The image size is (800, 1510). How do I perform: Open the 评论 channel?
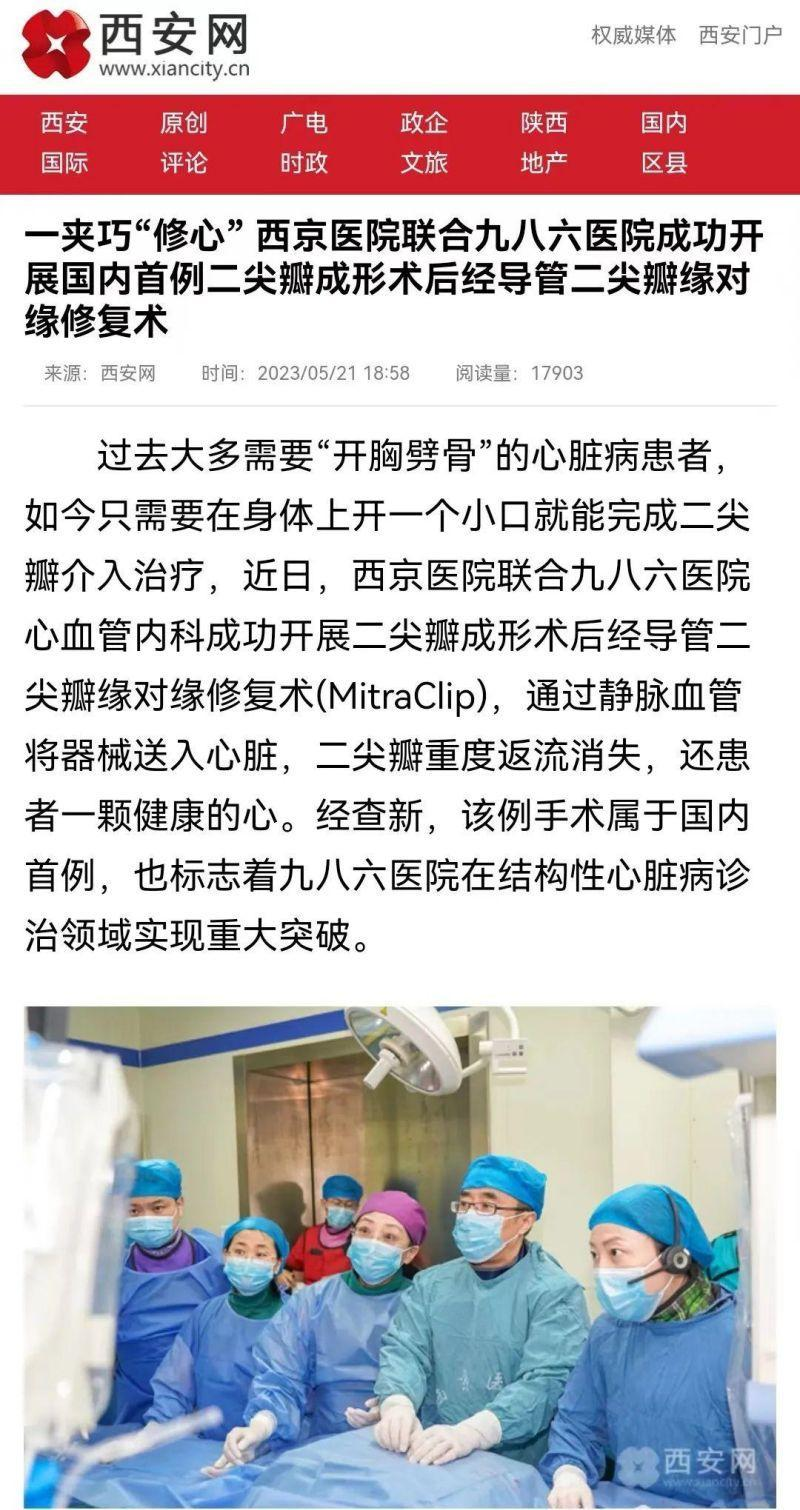click(184, 162)
